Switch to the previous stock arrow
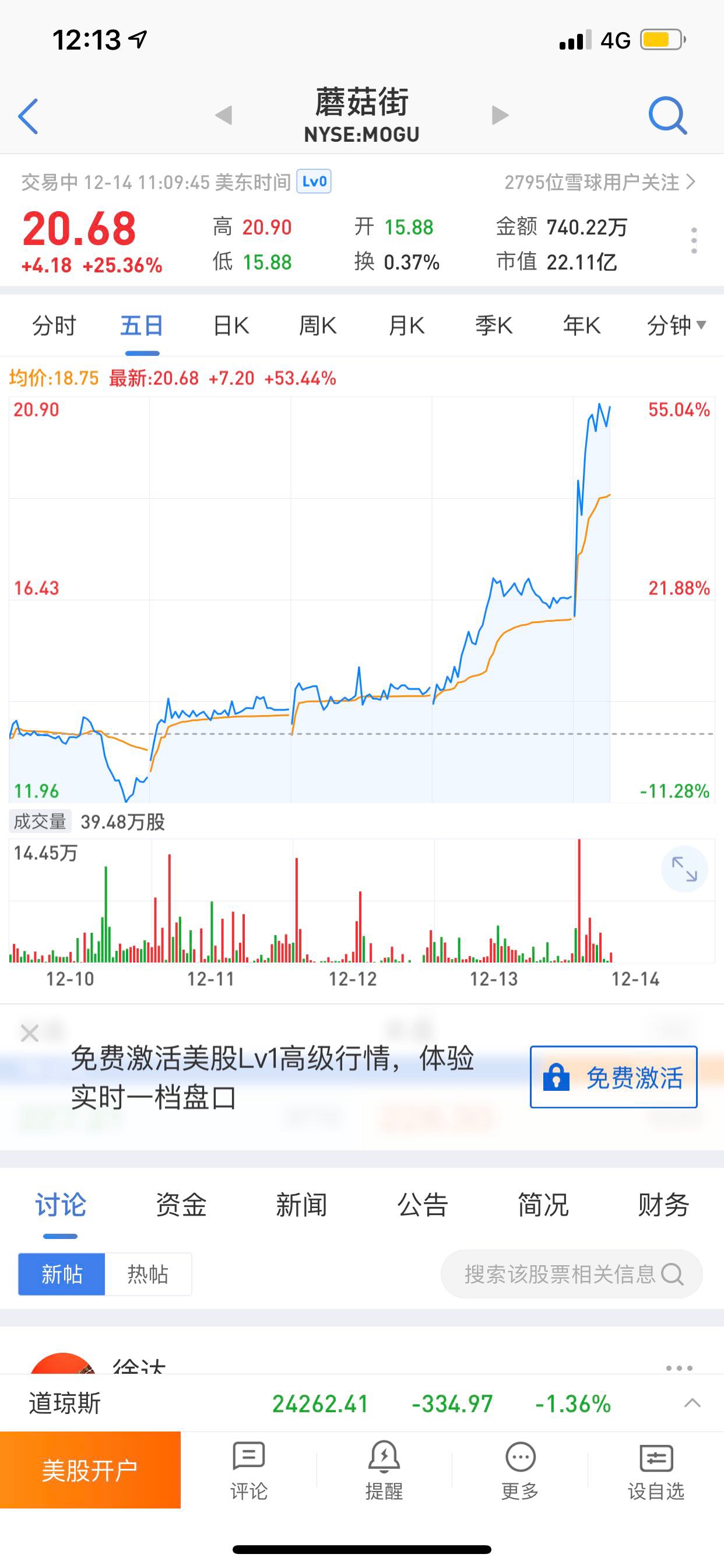724x1568 pixels. coord(224,114)
